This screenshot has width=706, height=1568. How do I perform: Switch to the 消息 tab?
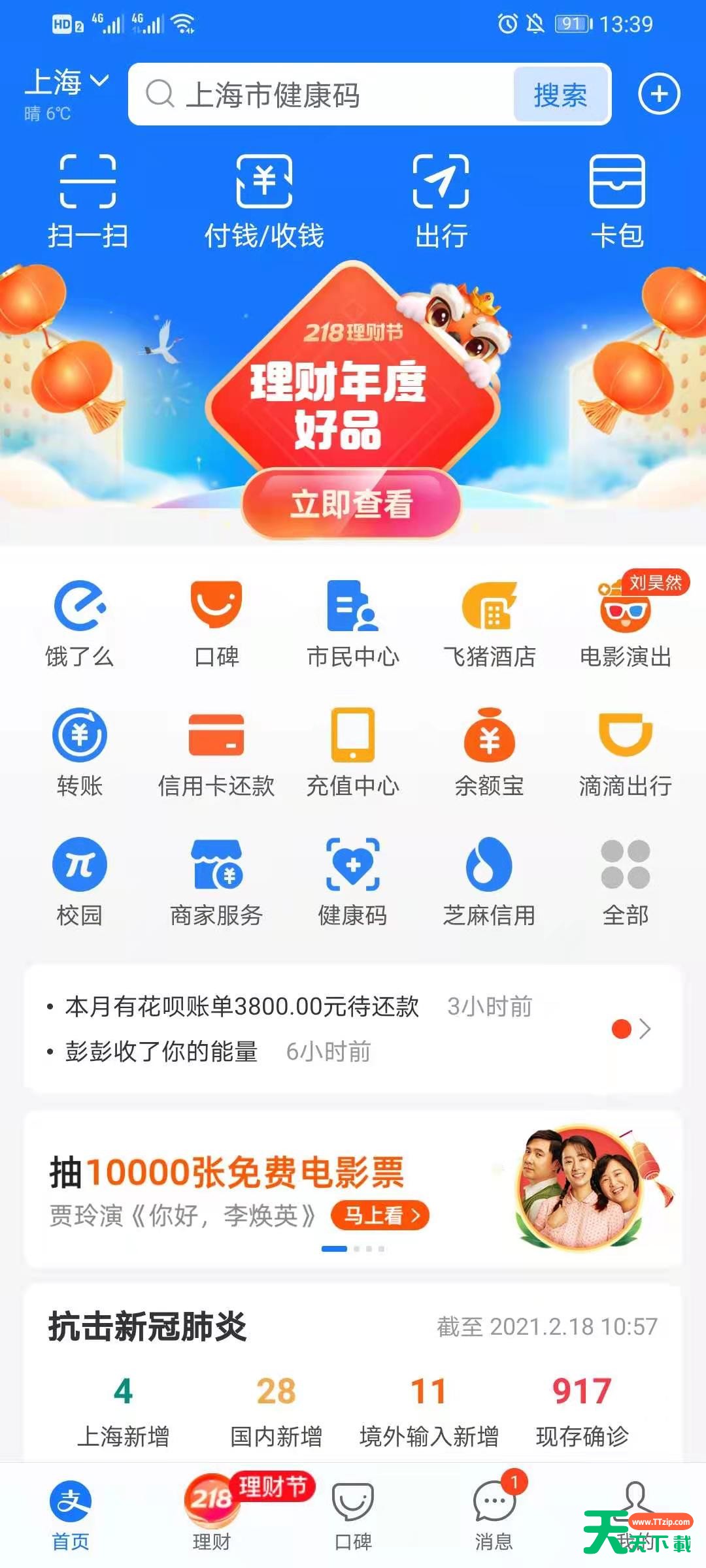tap(494, 1514)
